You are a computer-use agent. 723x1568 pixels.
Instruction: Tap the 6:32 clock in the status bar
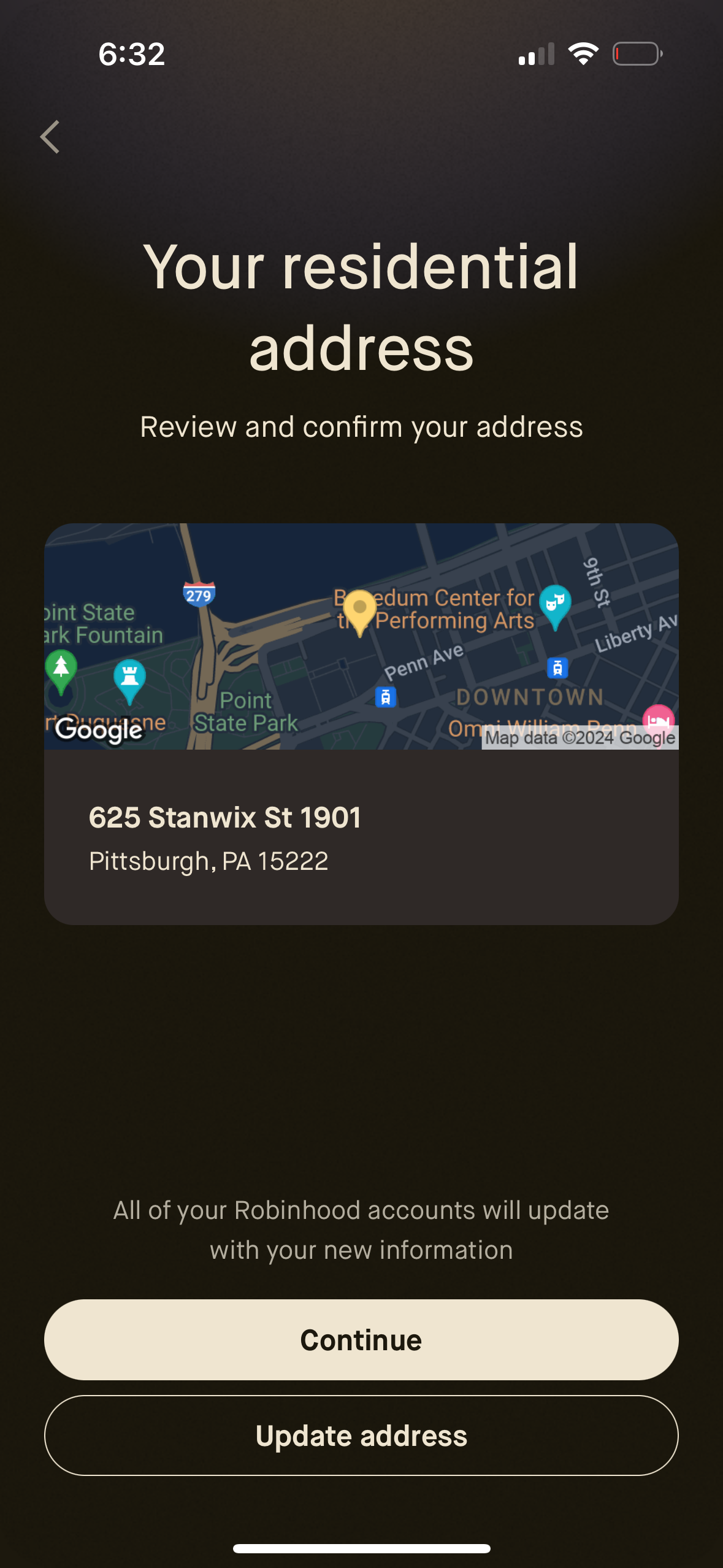(131, 55)
